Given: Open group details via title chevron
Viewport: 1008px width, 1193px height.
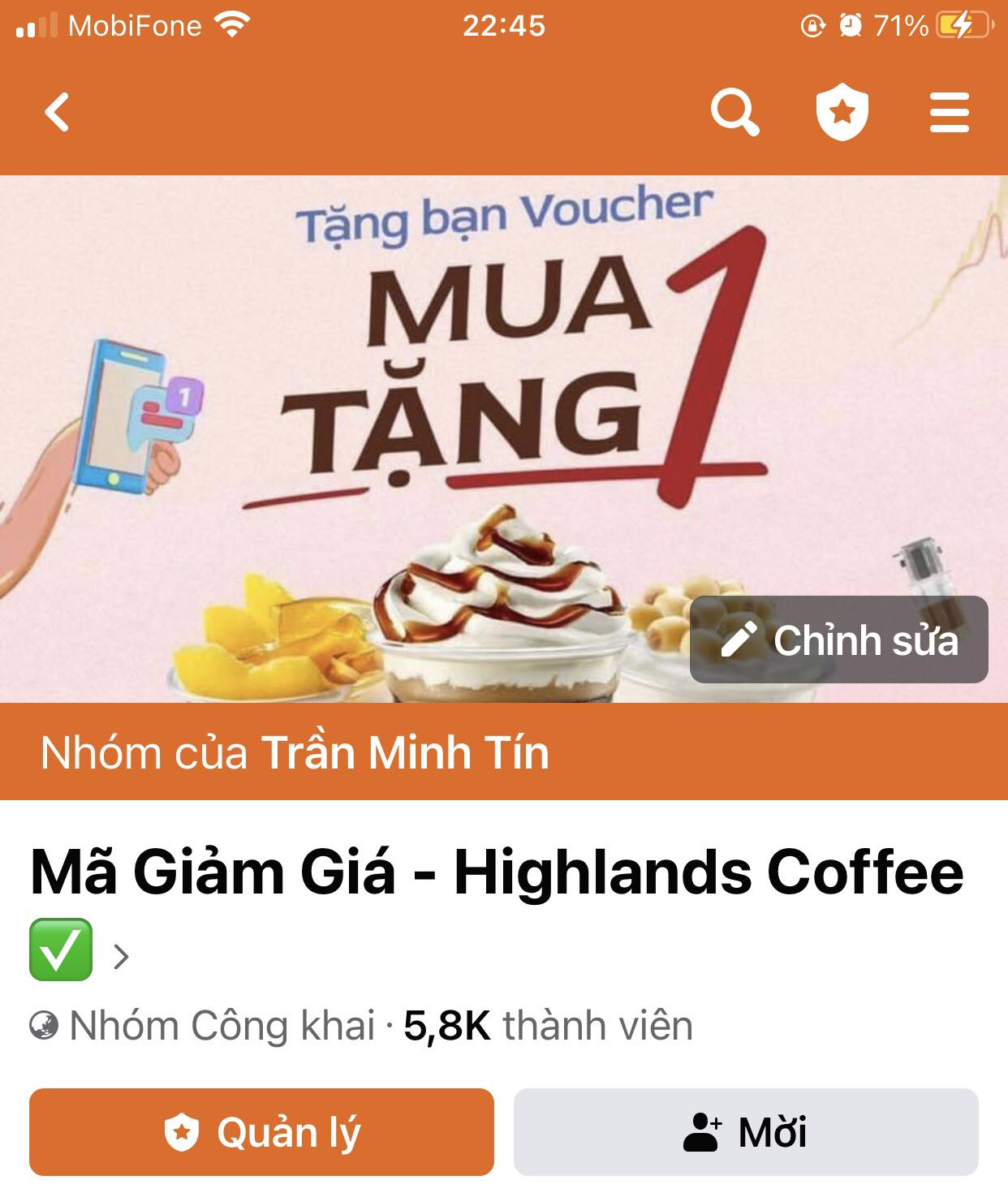Looking at the screenshot, I should 121,957.
